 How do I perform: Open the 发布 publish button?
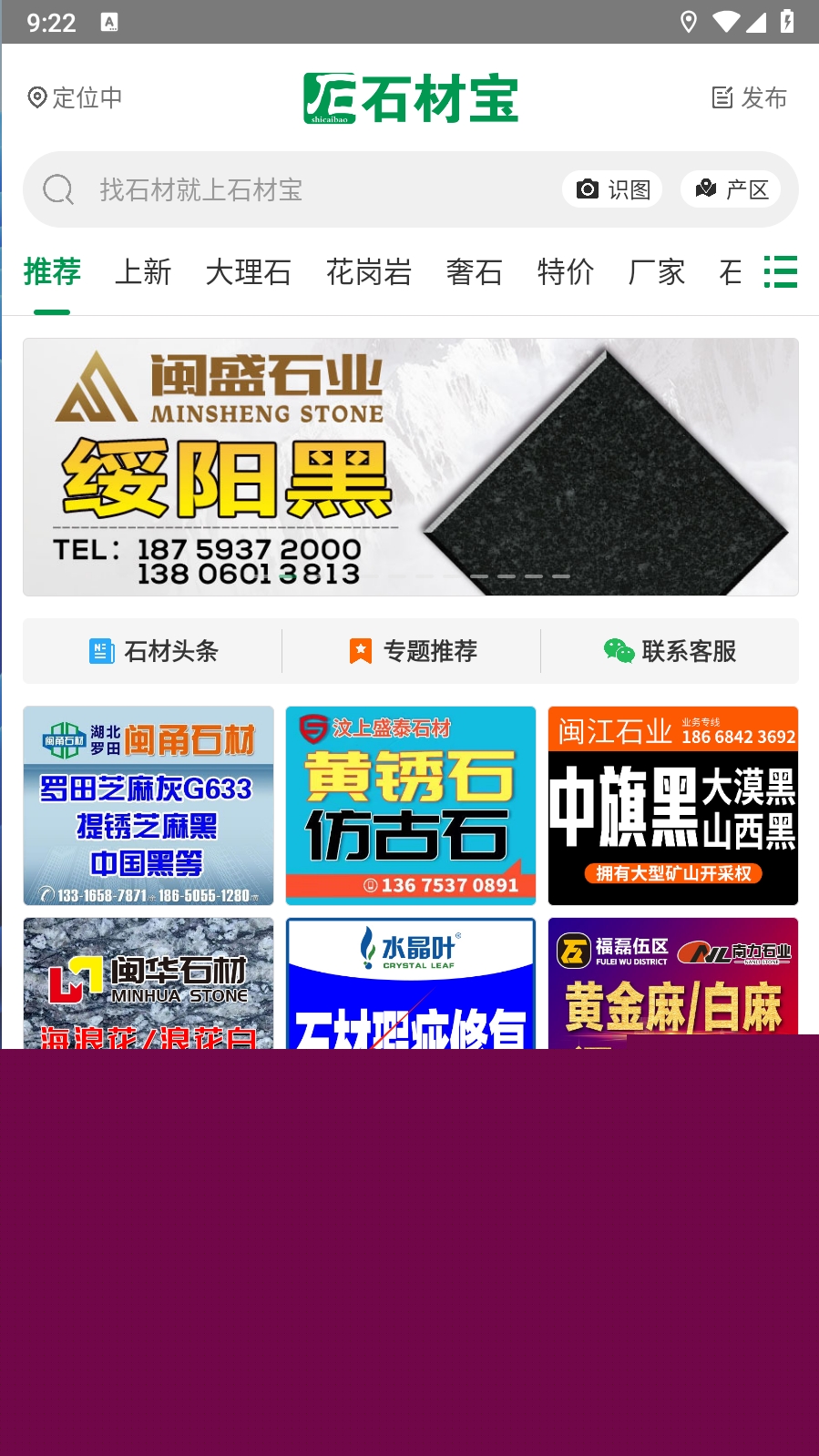pos(749,97)
